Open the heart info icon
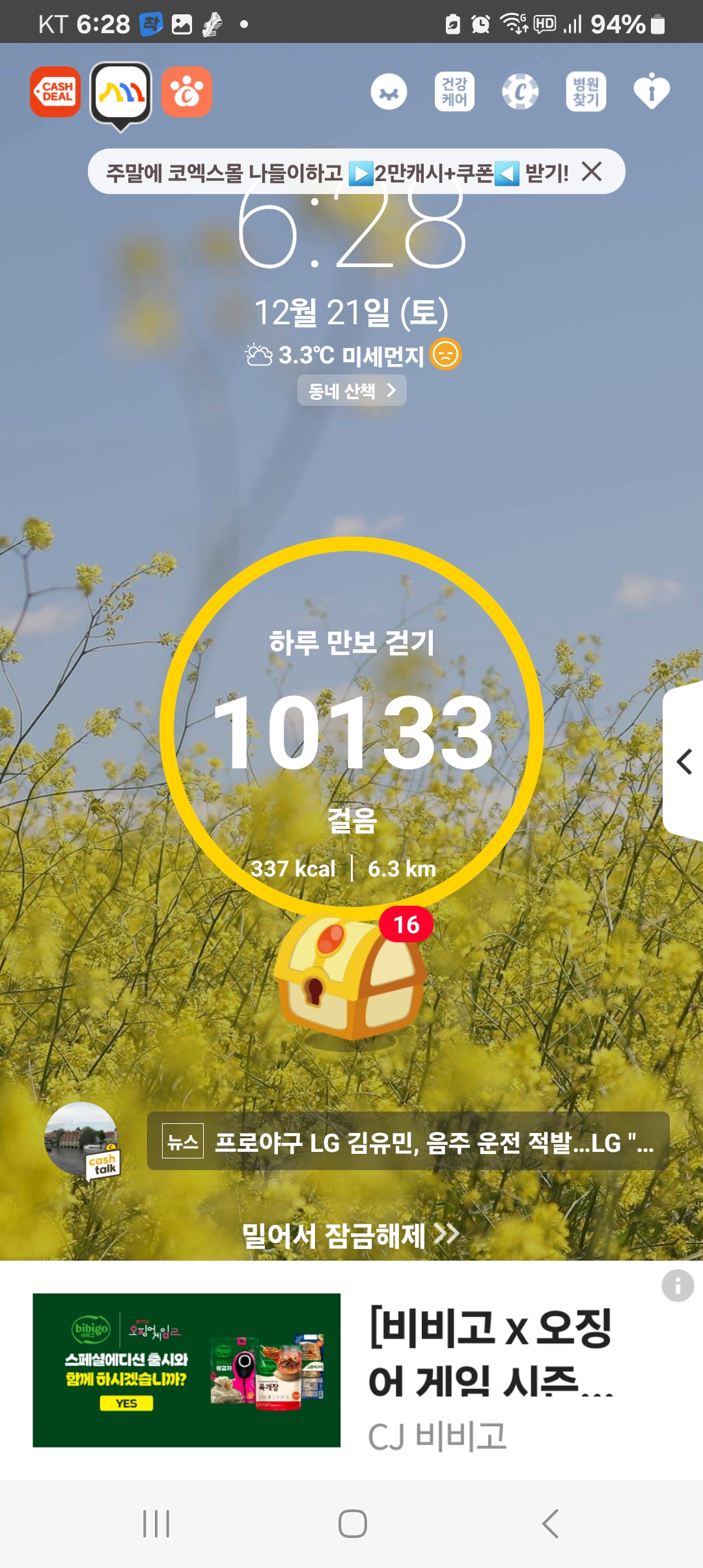The width and height of the screenshot is (703, 1568). (x=652, y=91)
